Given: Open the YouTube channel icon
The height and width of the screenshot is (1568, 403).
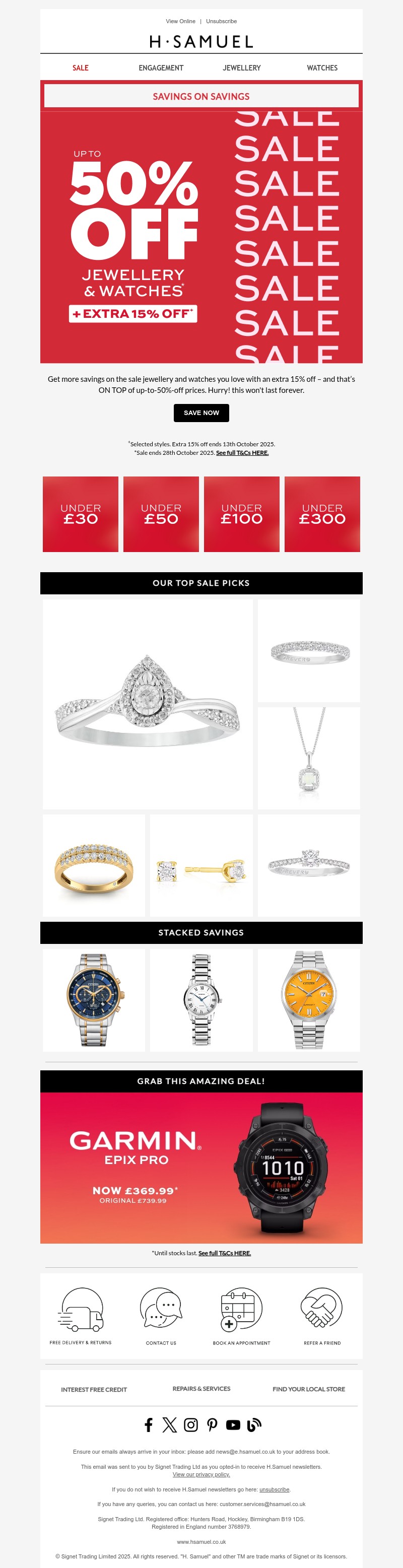Looking at the screenshot, I should tap(233, 1424).
